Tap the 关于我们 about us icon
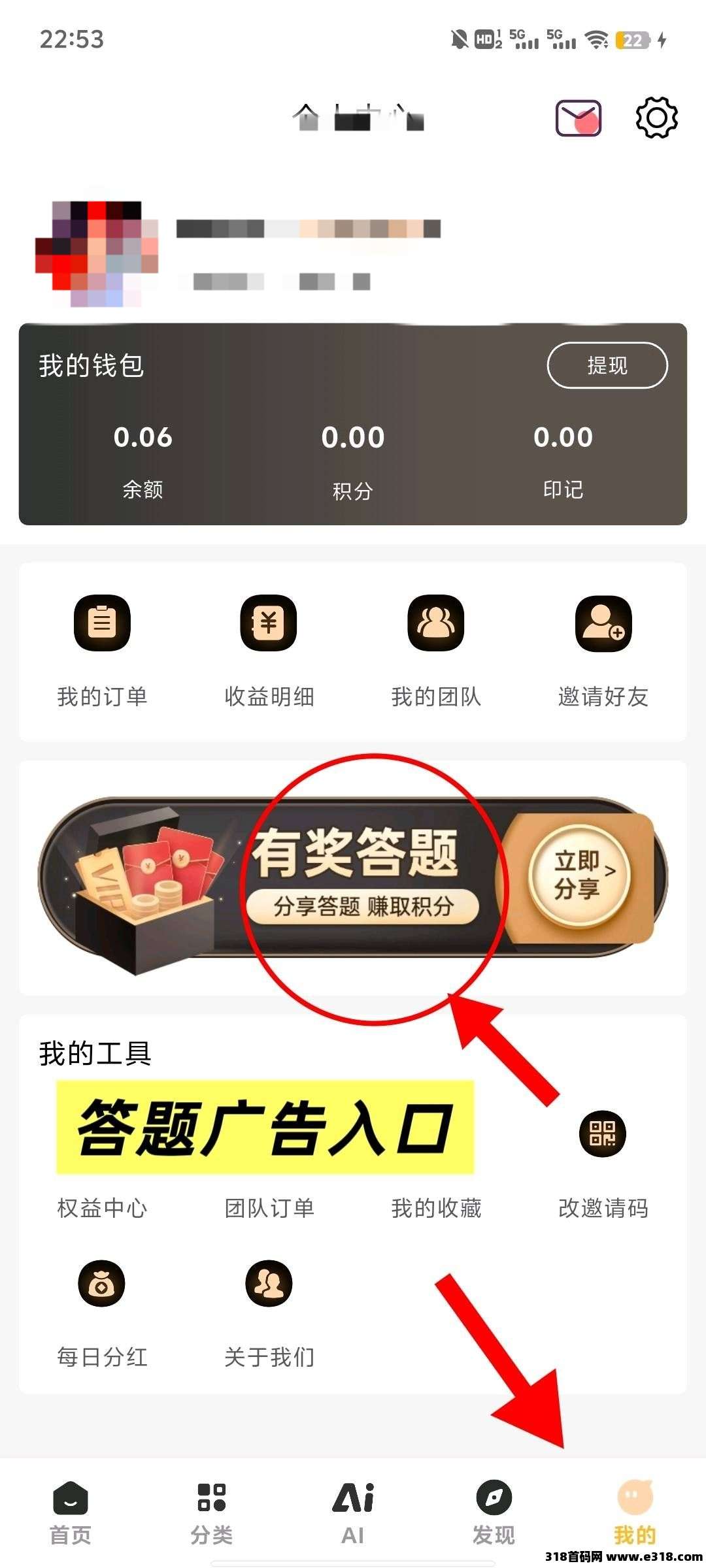The image size is (706, 1568). coord(268,1284)
